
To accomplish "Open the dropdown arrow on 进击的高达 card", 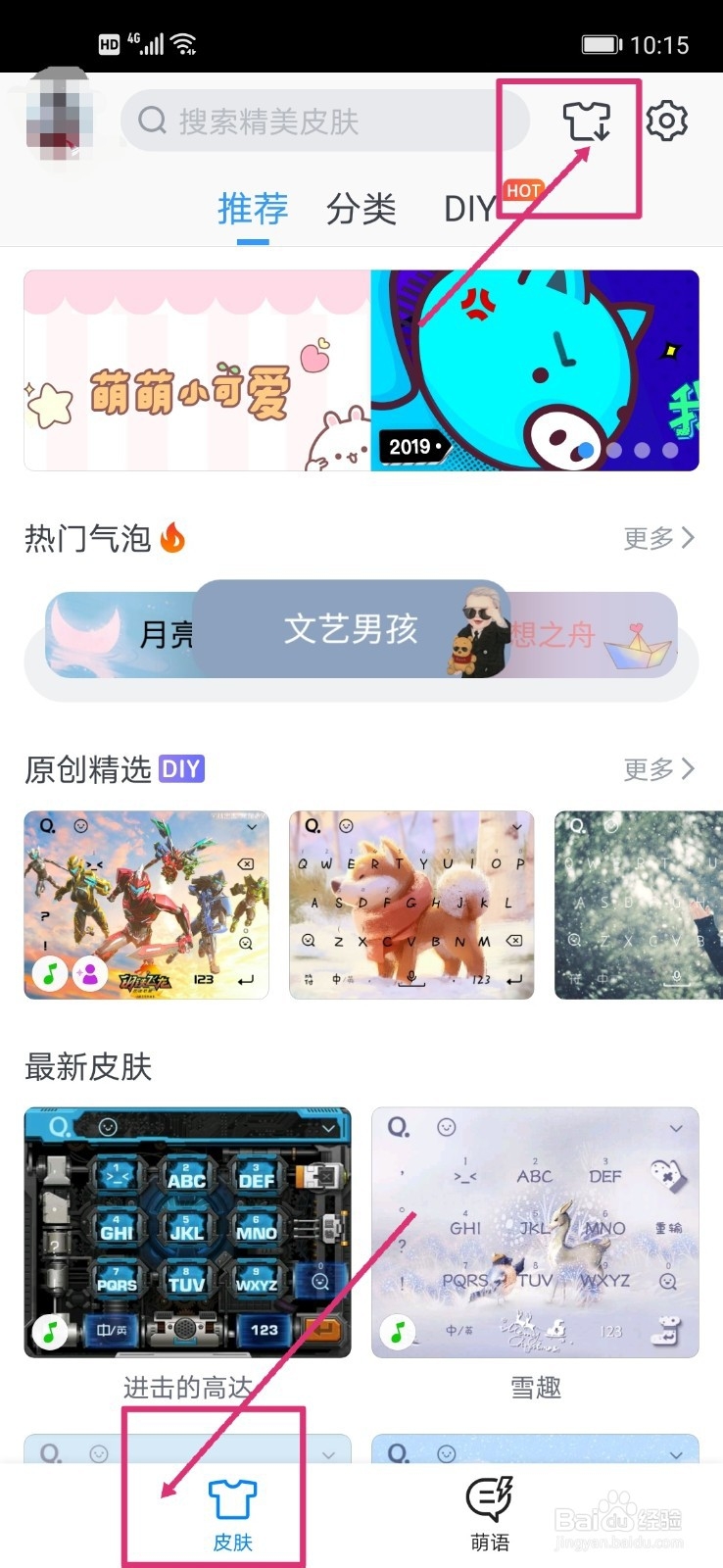I will click(x=329, y=1127).
